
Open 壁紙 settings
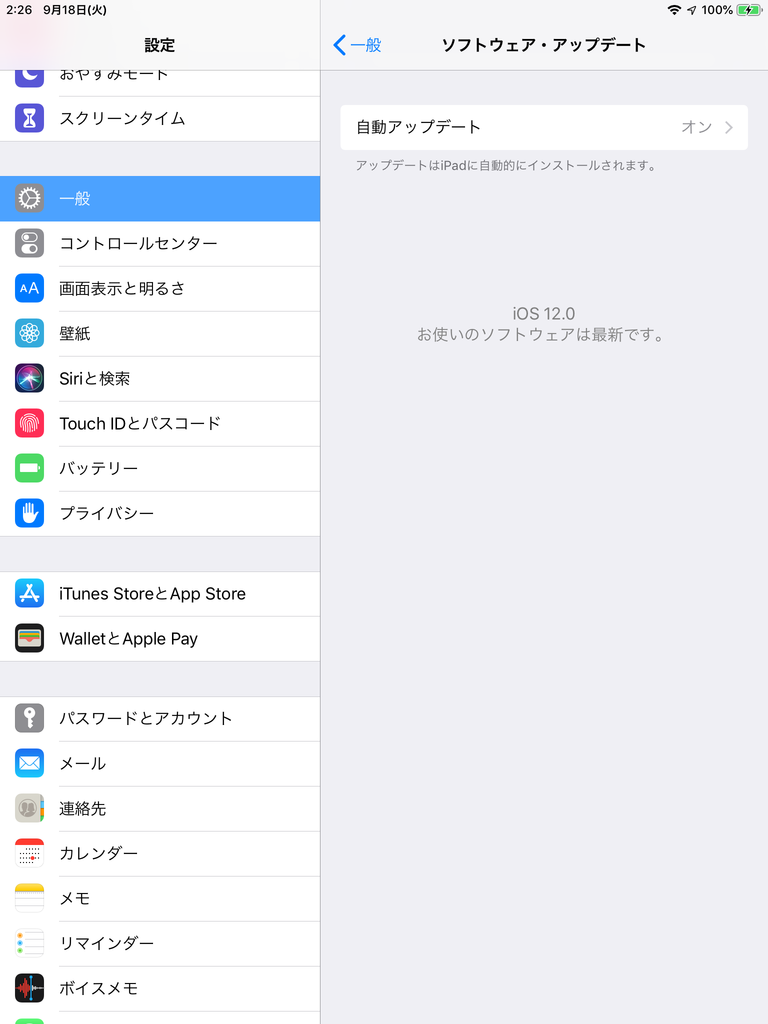[x=160, y=333]
